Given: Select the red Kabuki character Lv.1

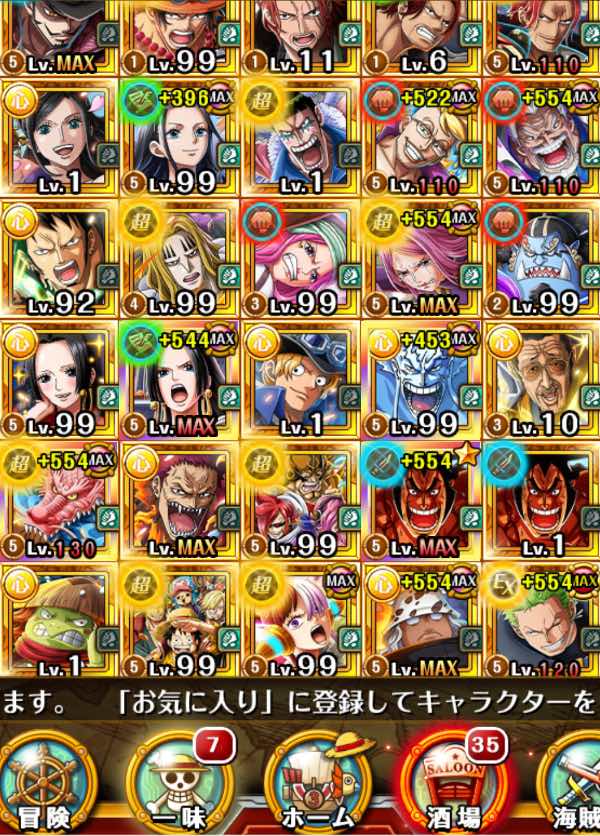Looking at the screenshot, I should [x=541, y=499].
